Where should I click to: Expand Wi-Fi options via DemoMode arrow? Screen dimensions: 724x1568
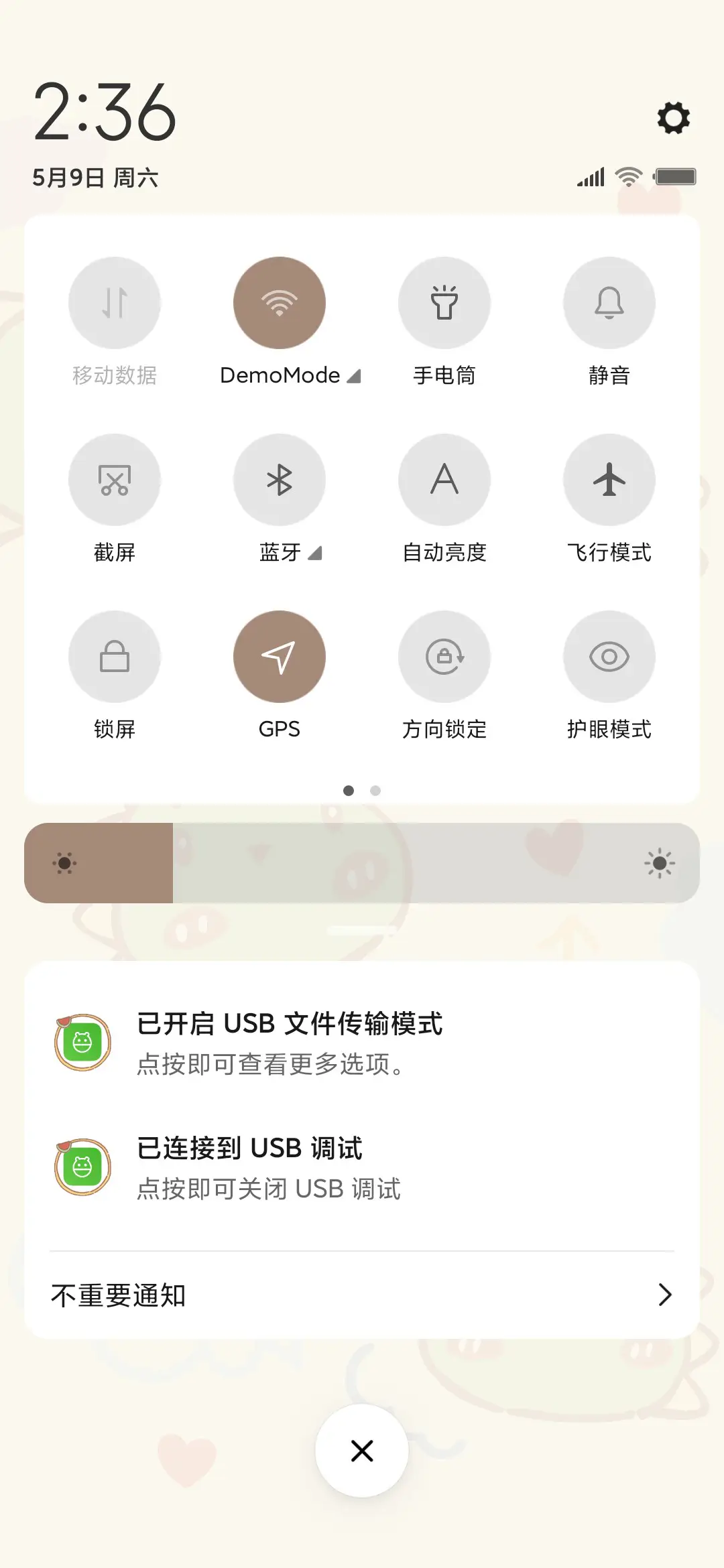355,376
